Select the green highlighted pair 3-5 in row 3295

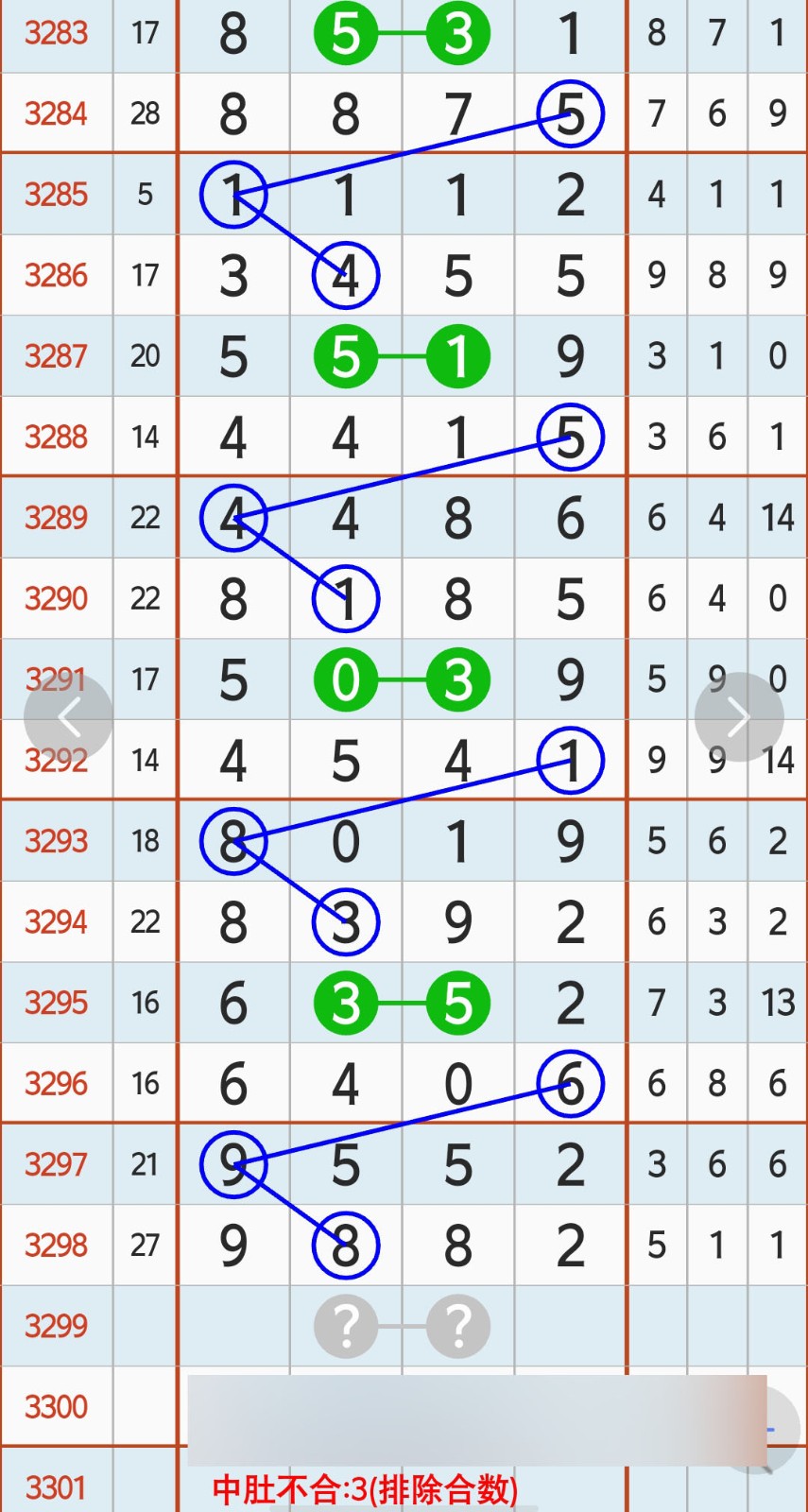[401, 1004]
